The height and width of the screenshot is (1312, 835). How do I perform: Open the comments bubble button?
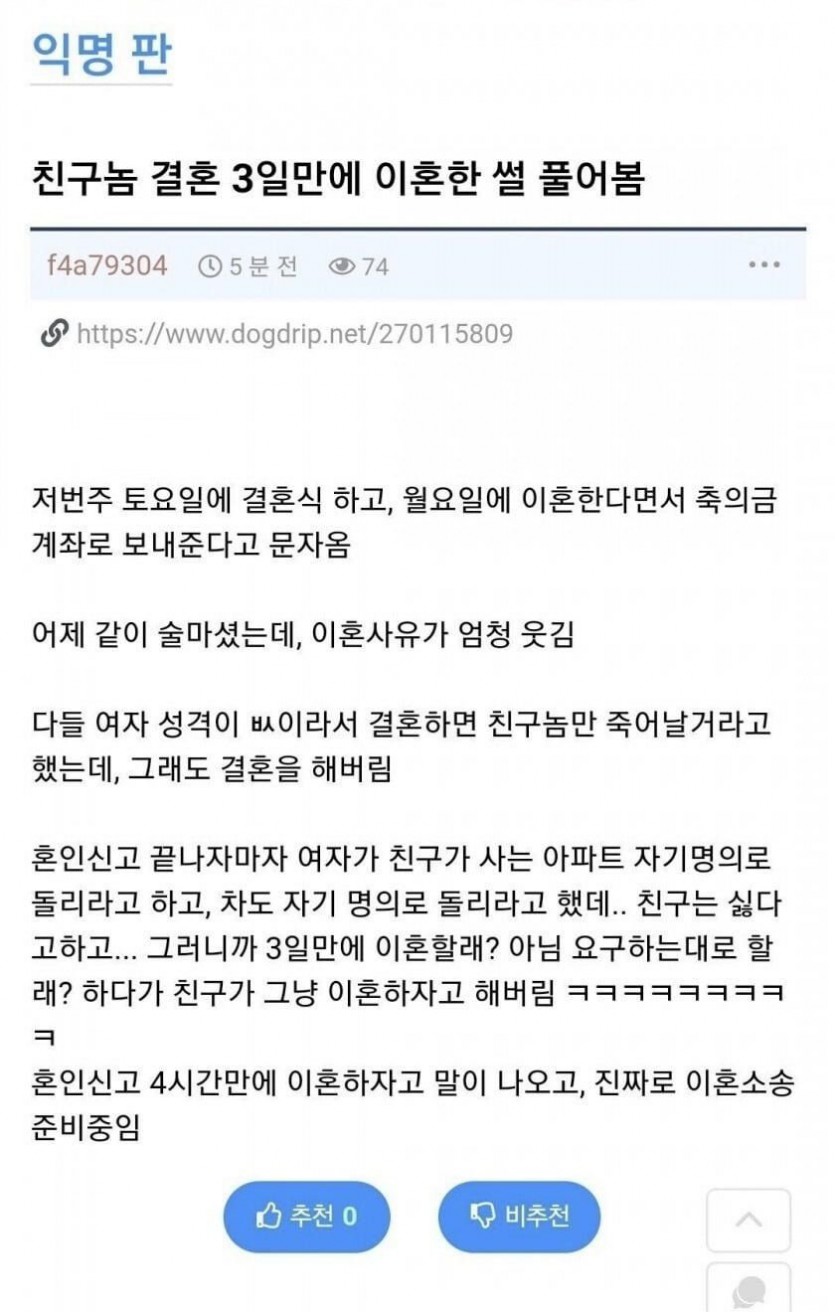[x=748, y=1290]
